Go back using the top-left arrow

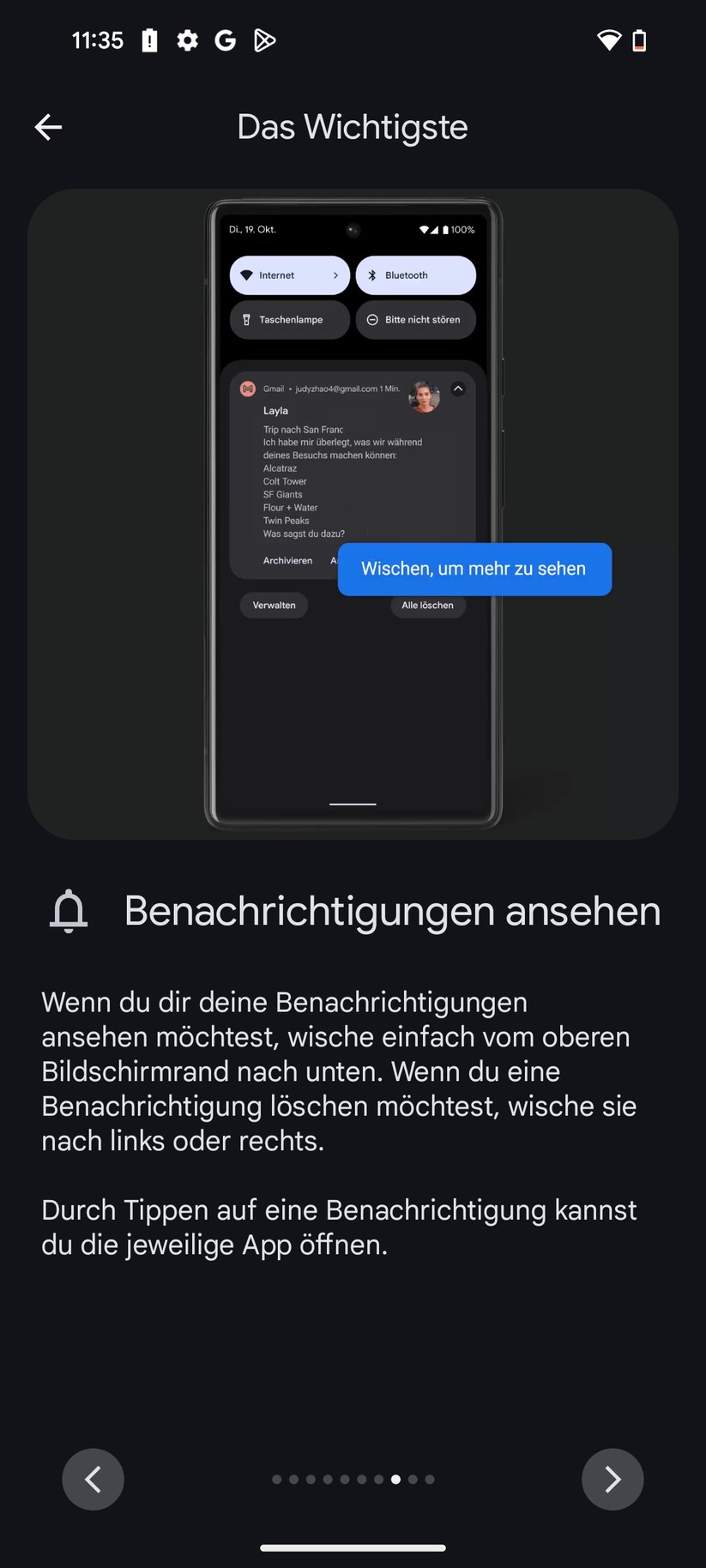coord(48,127)
